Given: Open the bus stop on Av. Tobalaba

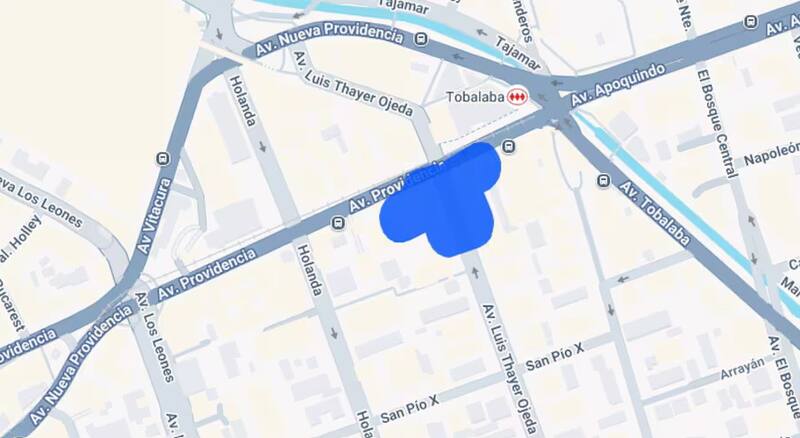Looking at the screenshot, I should tap(603, 181).
